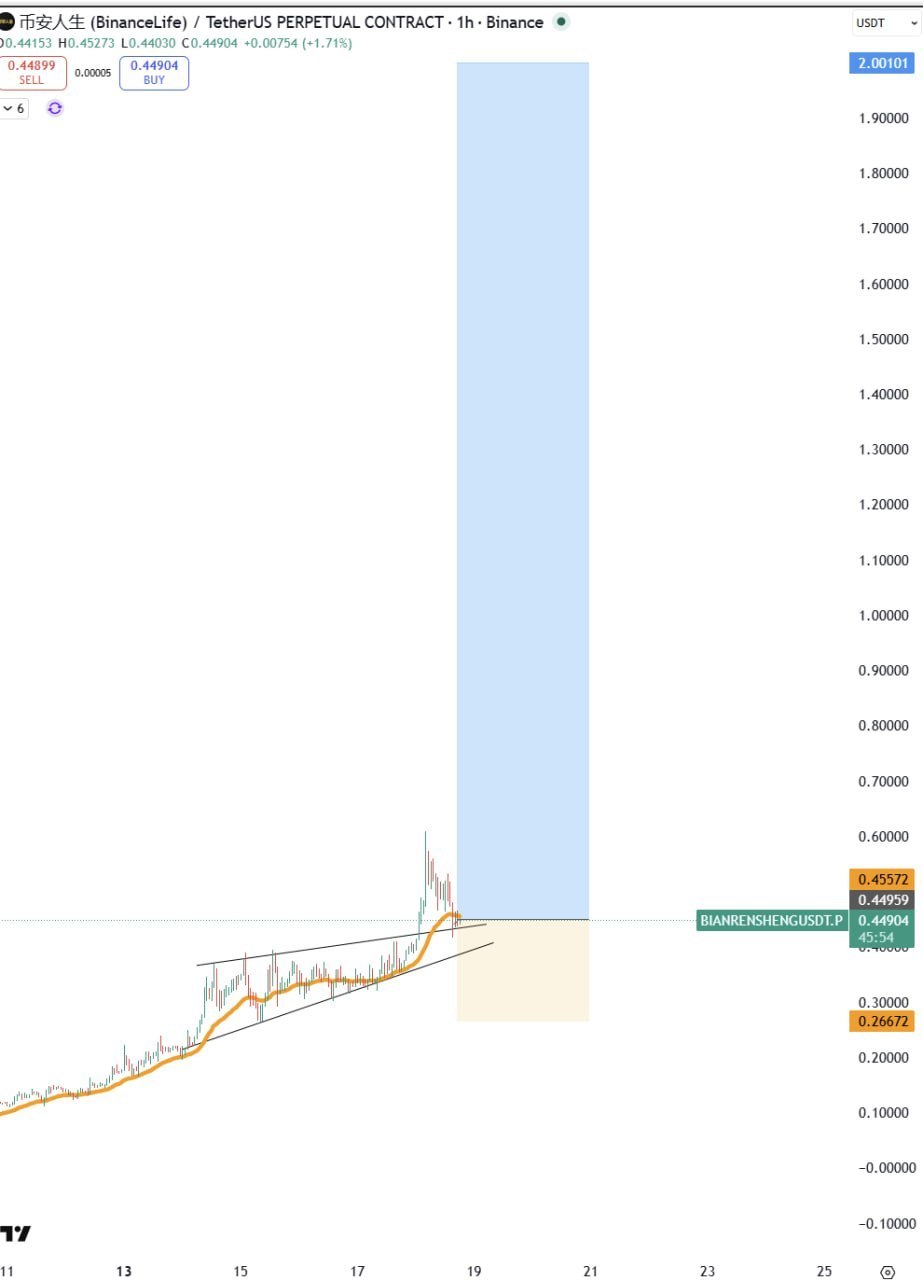Tap the red SELL 0.44899 button
Viewport: 923px width, 1280px height.
point(31,73)
